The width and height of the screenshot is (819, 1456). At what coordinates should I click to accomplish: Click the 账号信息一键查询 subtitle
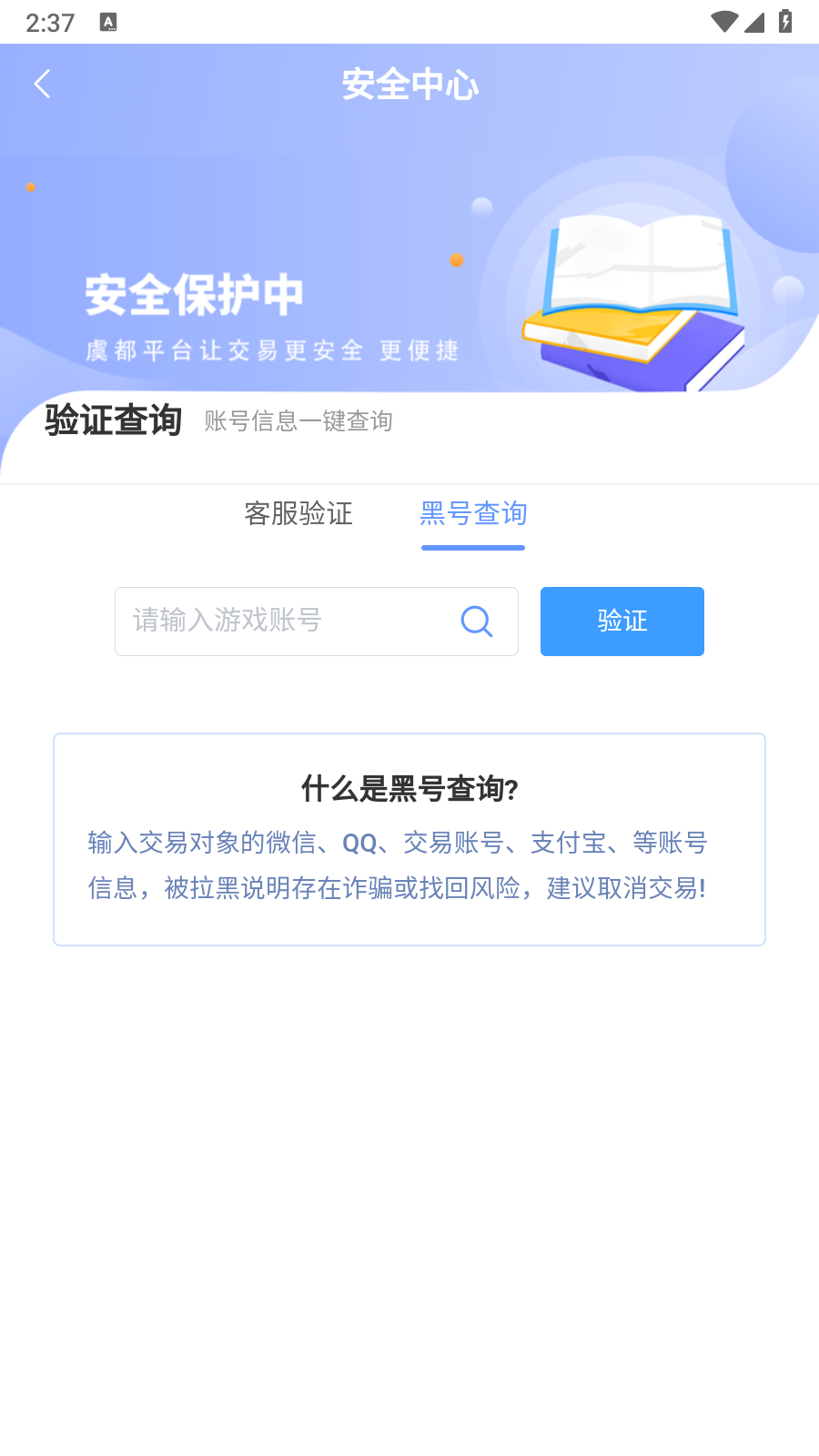tap(298, 421)
